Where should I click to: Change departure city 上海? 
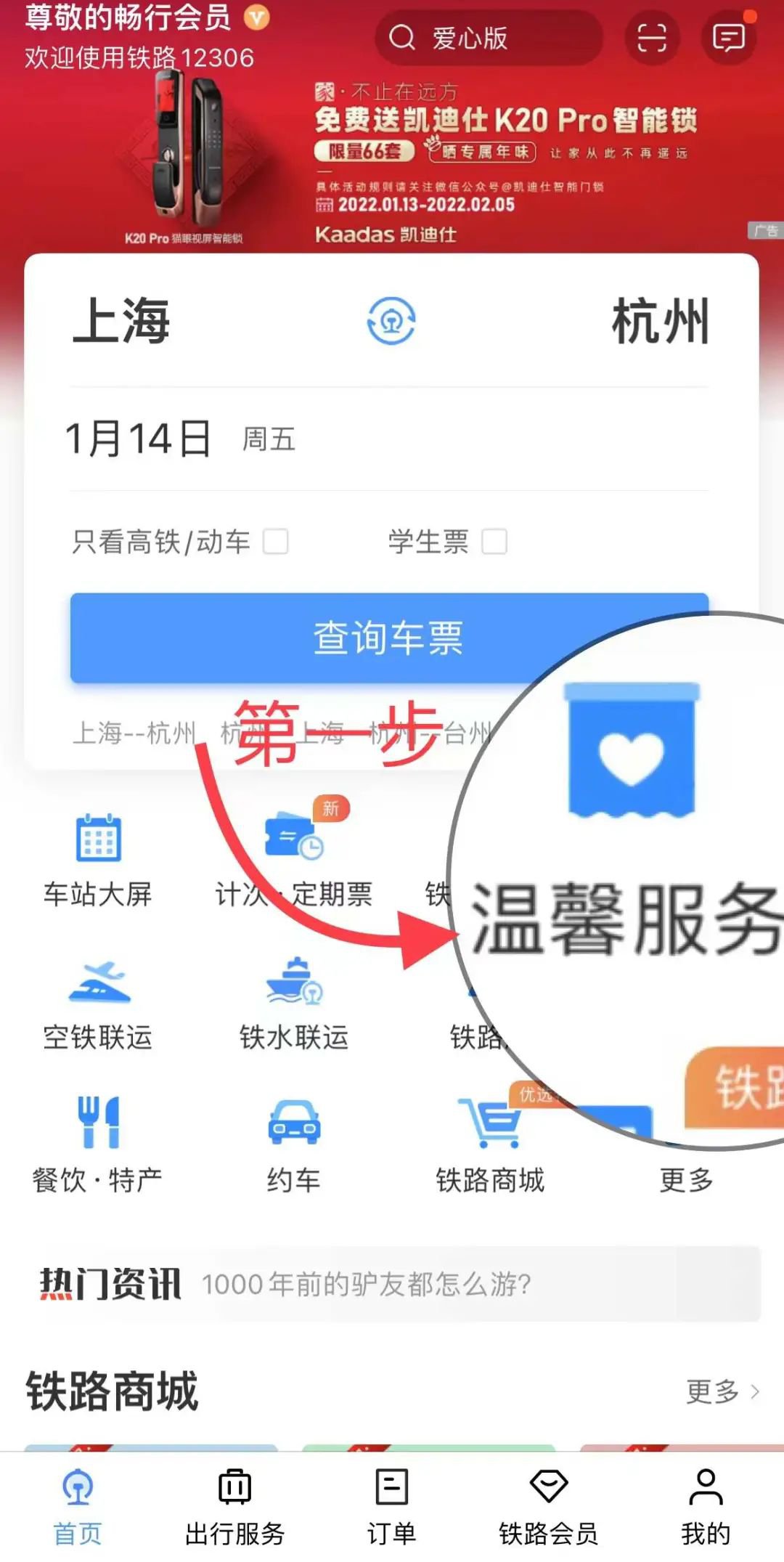121,321
